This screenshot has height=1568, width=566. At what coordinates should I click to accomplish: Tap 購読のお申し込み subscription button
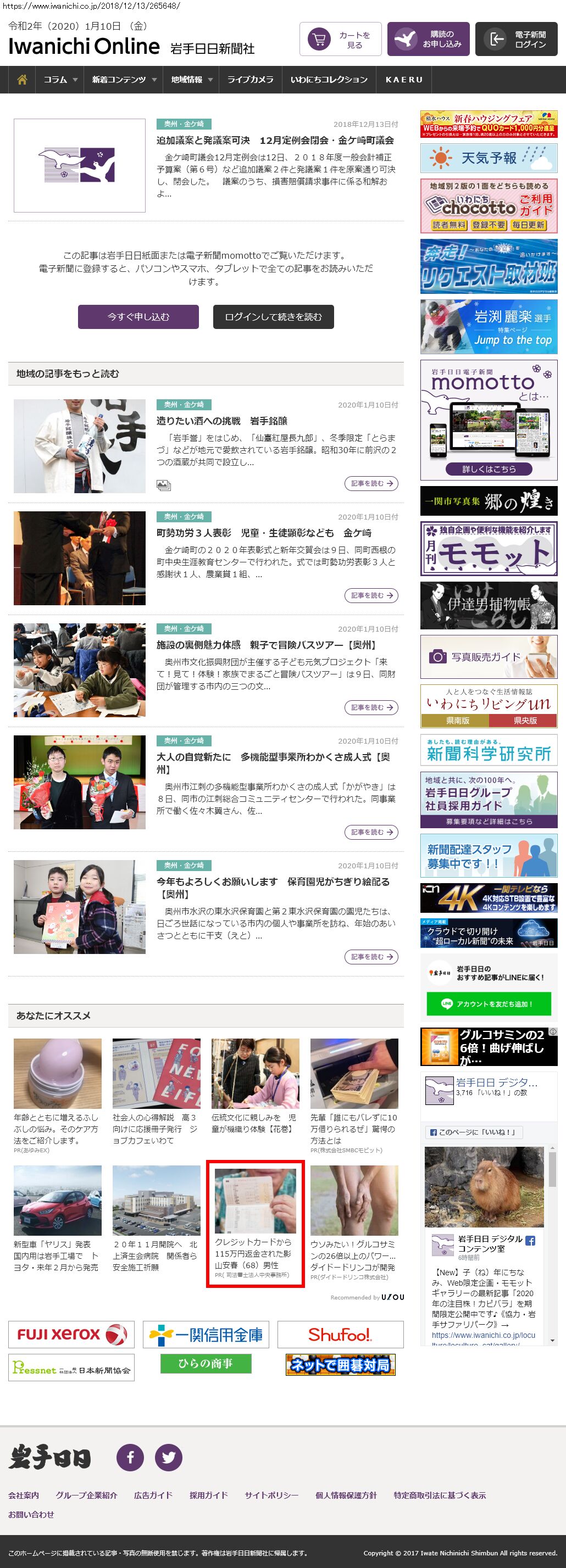tap(428, 40)
